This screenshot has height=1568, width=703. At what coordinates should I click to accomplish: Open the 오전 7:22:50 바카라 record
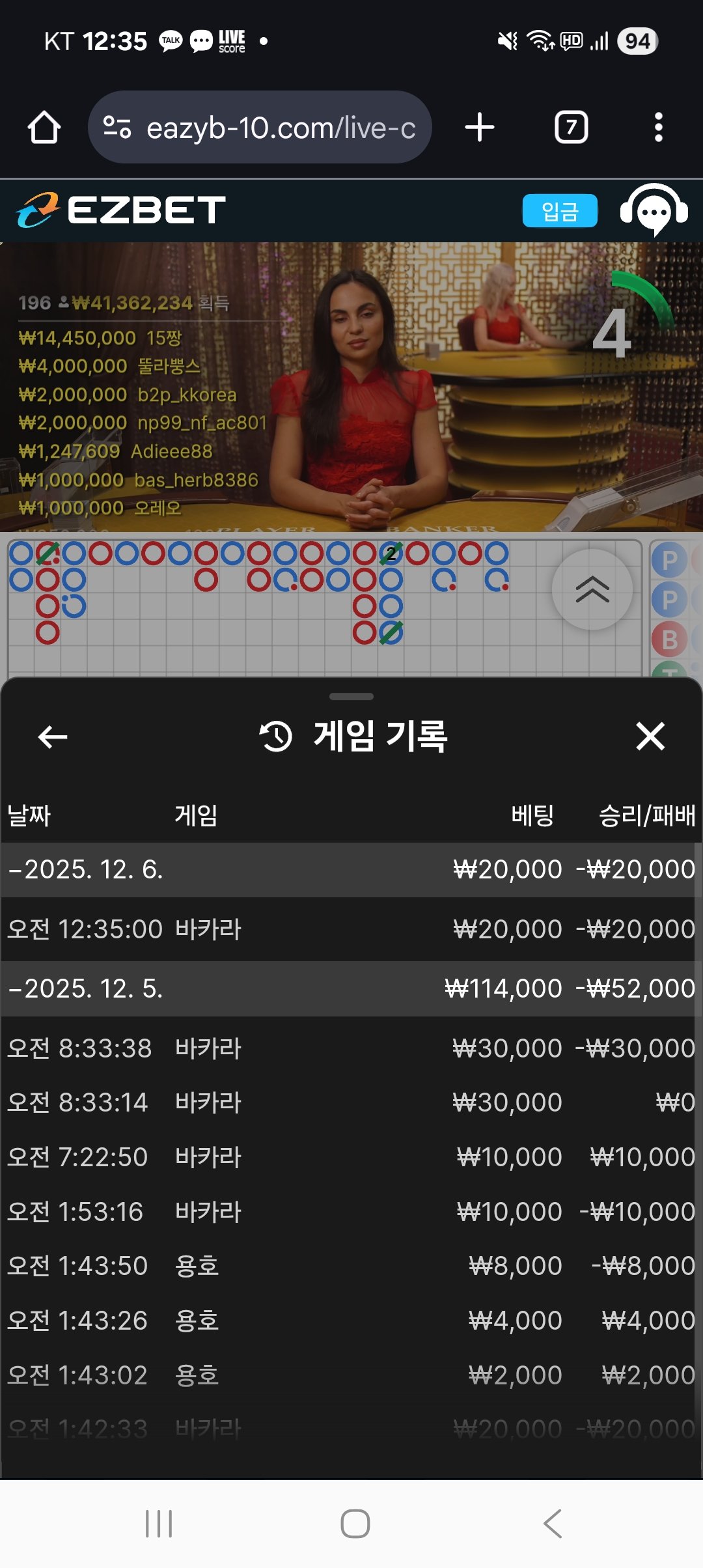point(351,1157)
